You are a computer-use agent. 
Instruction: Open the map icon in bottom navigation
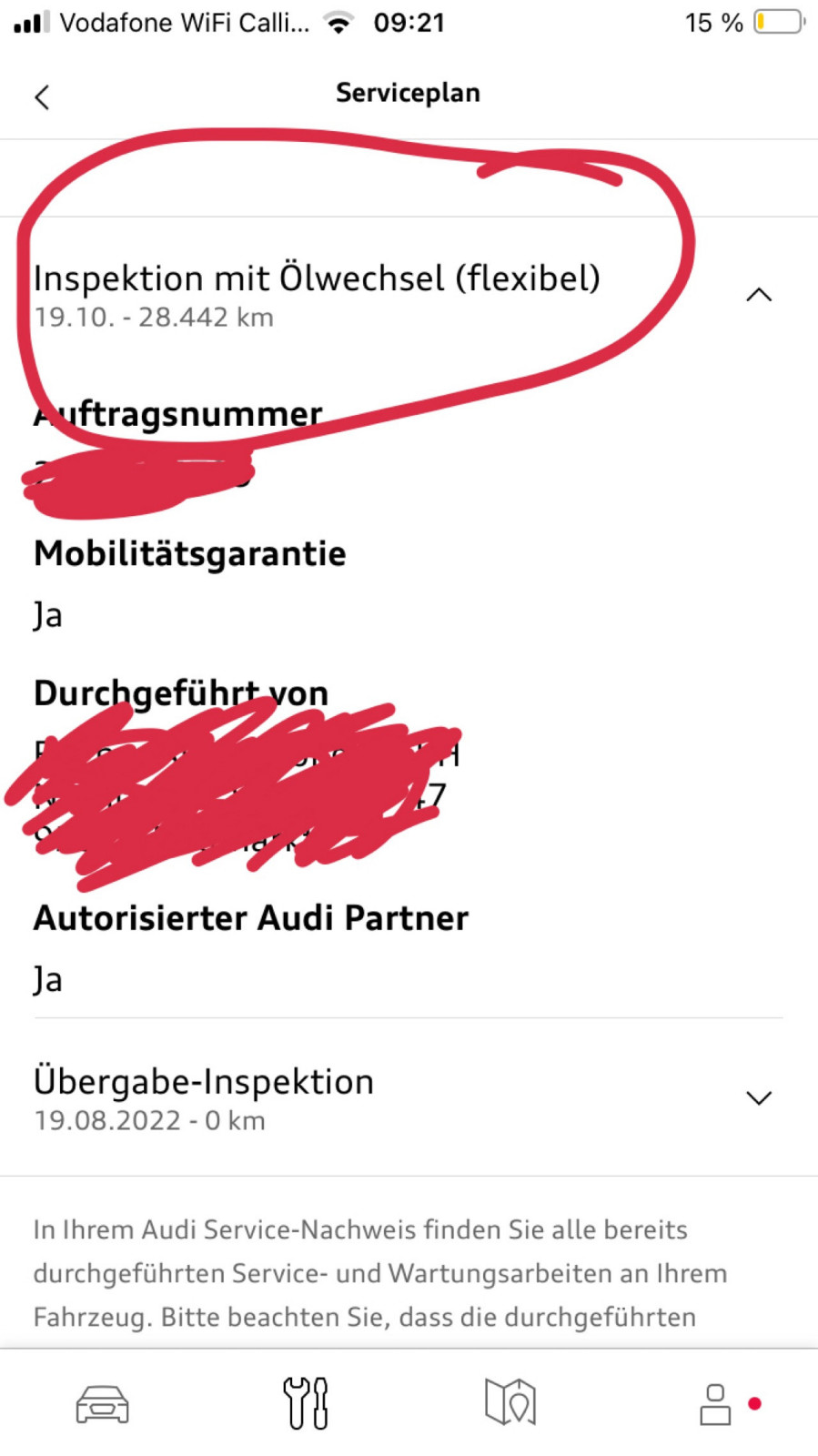[511, 1403]
